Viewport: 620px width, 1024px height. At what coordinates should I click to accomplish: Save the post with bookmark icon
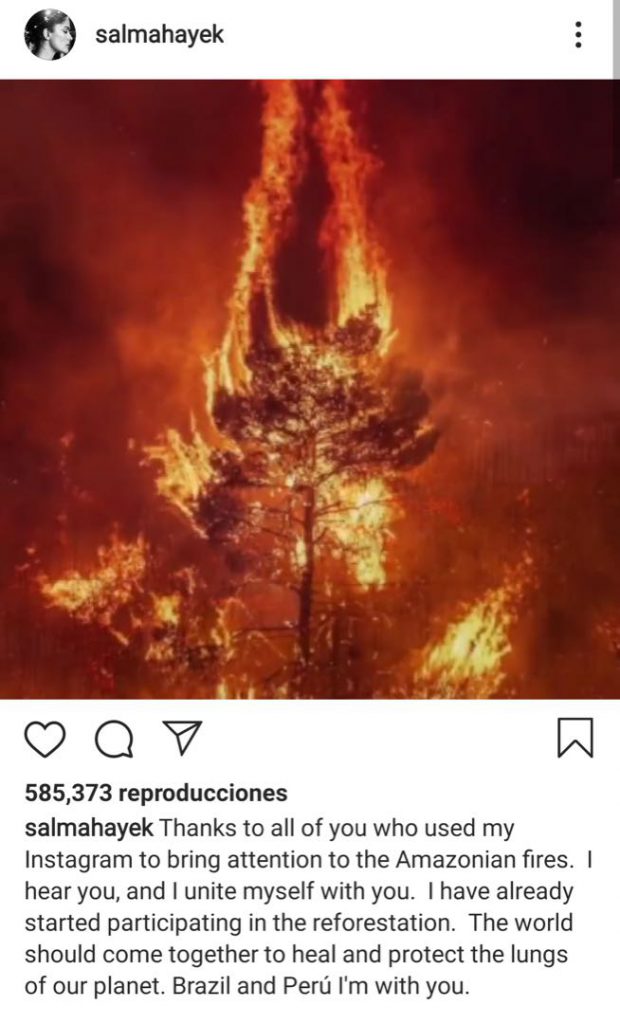coord(574,739)
